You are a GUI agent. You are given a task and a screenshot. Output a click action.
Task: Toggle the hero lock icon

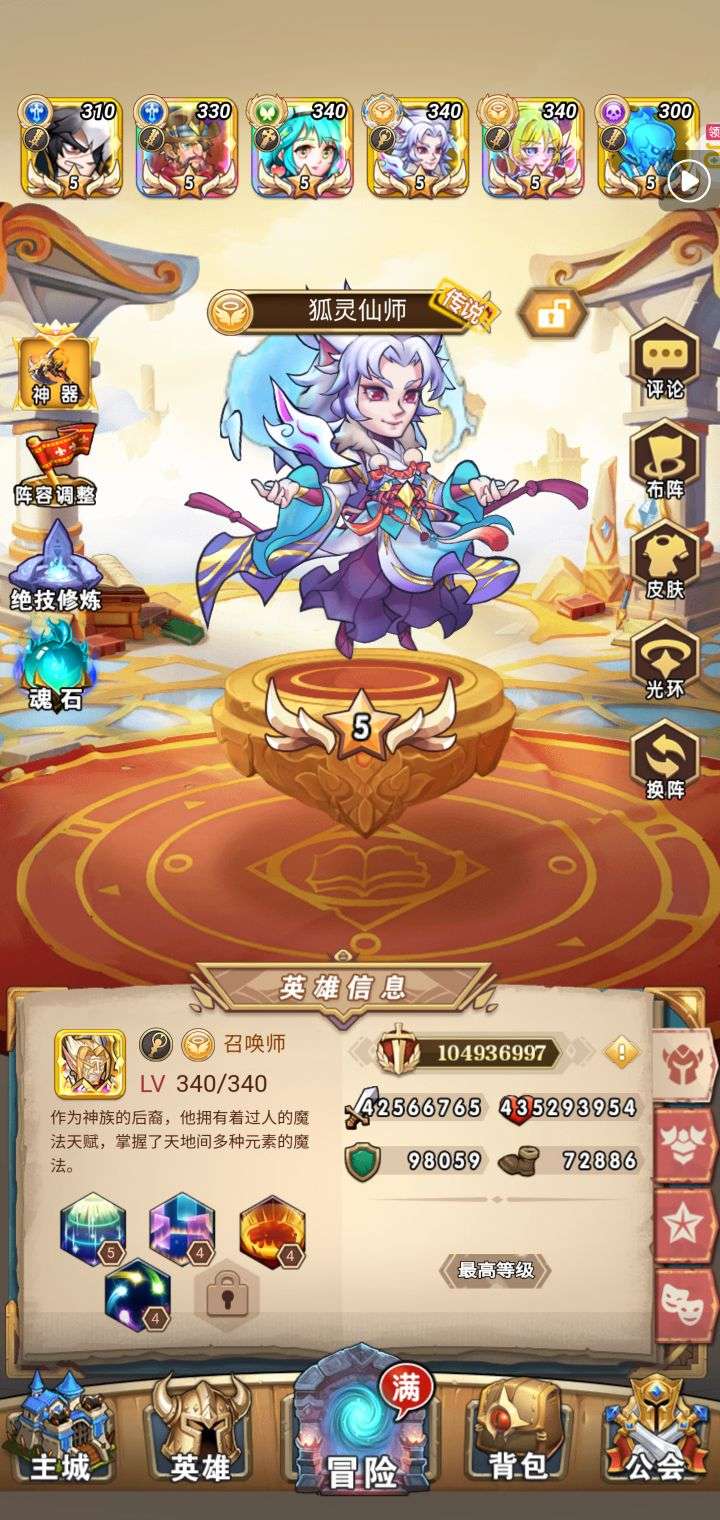point(551,315)
